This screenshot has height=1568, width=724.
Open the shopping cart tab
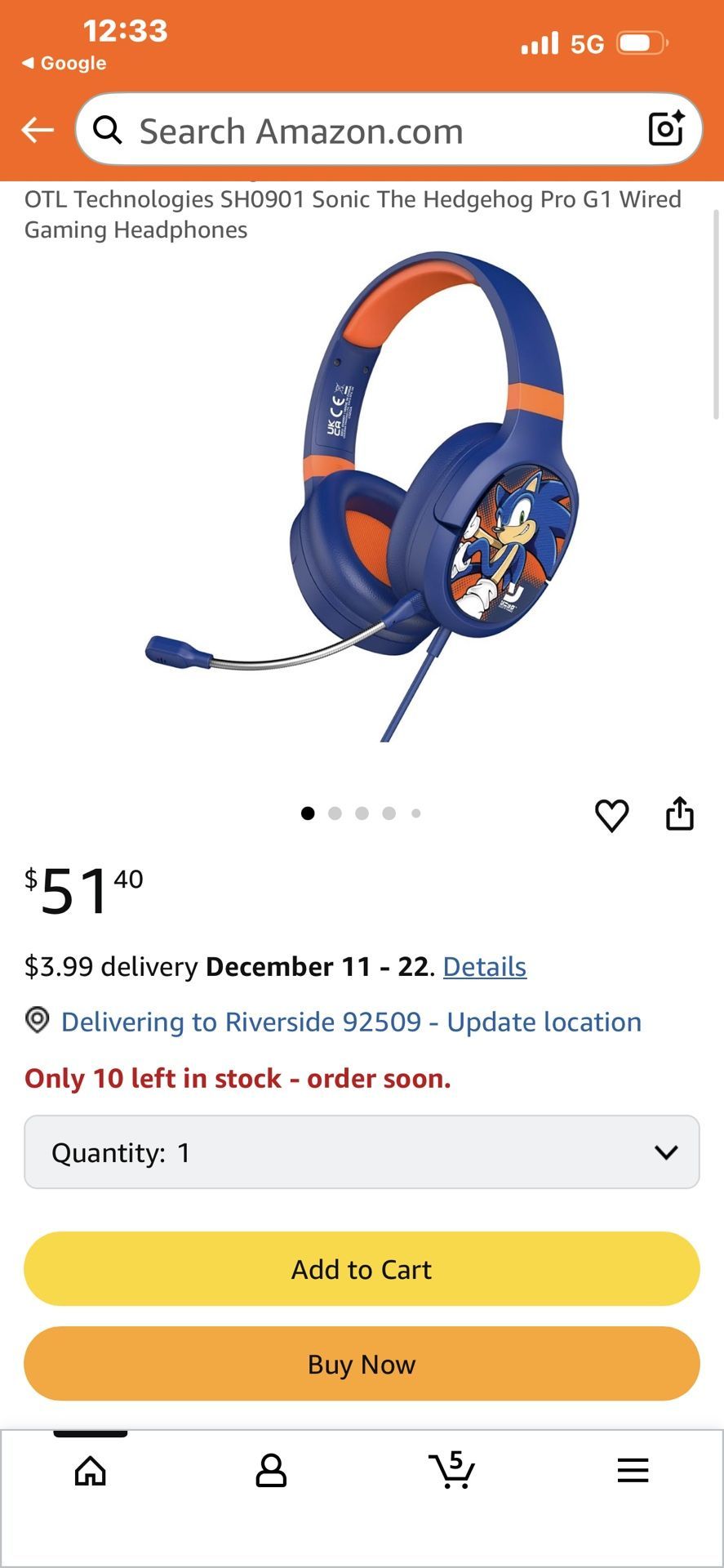pyautogui.click(x=451, y=1471)
